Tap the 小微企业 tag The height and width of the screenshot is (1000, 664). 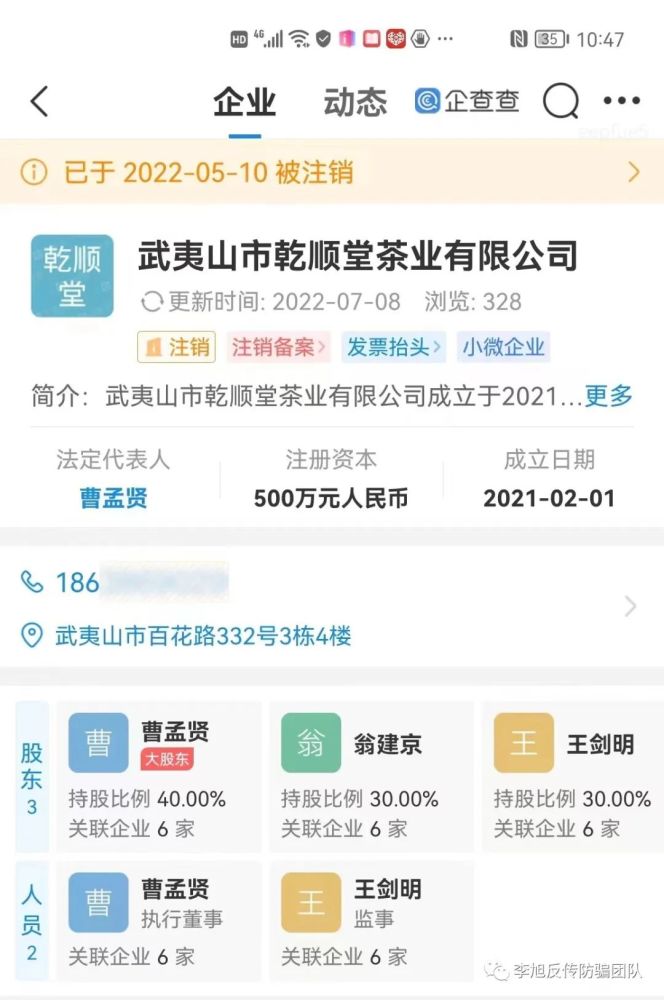503,347
